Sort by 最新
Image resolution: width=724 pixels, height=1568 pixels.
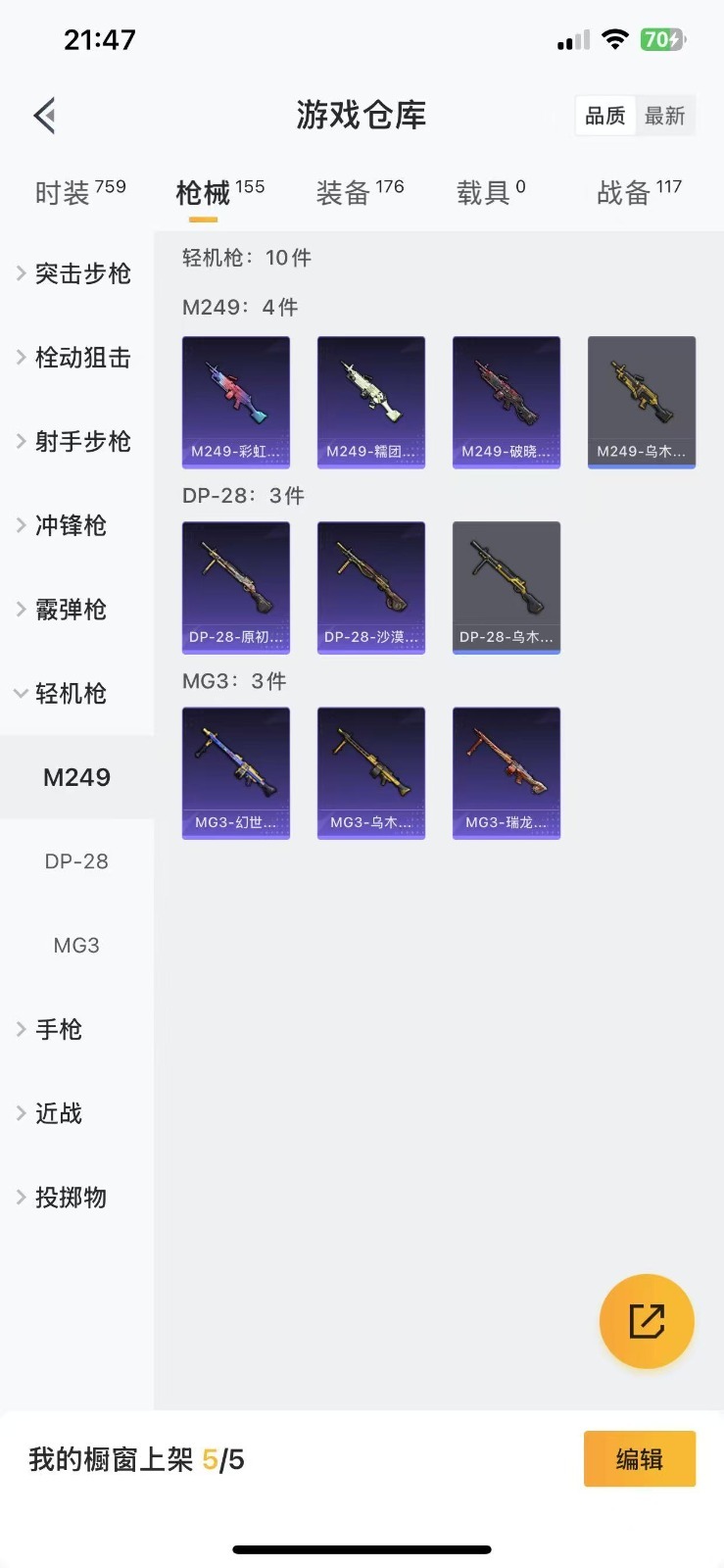coord(664,116)
